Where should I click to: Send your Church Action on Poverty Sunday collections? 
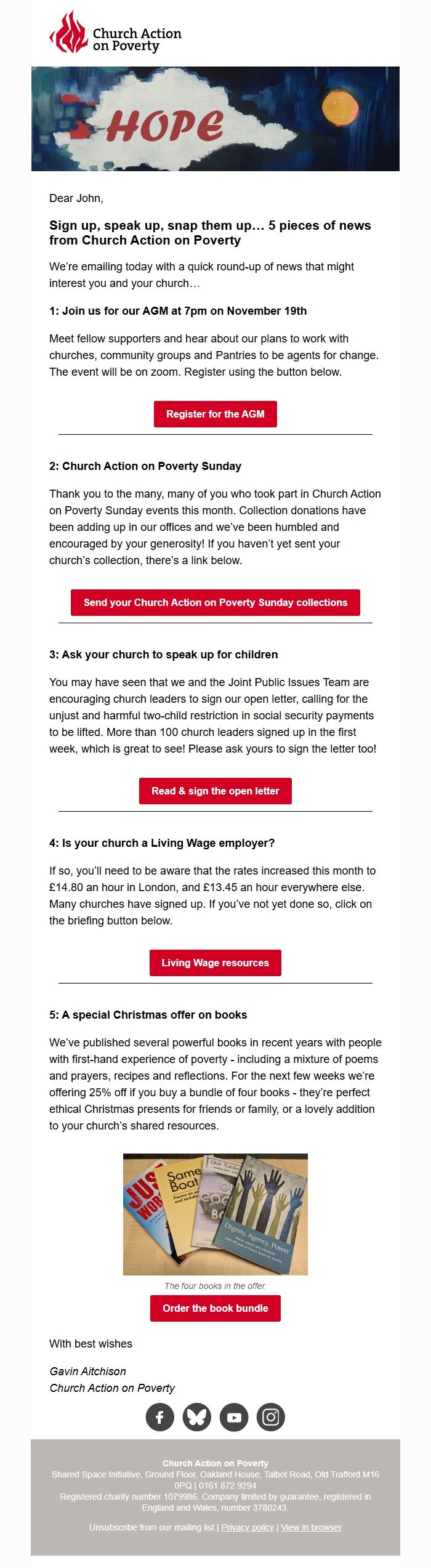click(215, 602)
